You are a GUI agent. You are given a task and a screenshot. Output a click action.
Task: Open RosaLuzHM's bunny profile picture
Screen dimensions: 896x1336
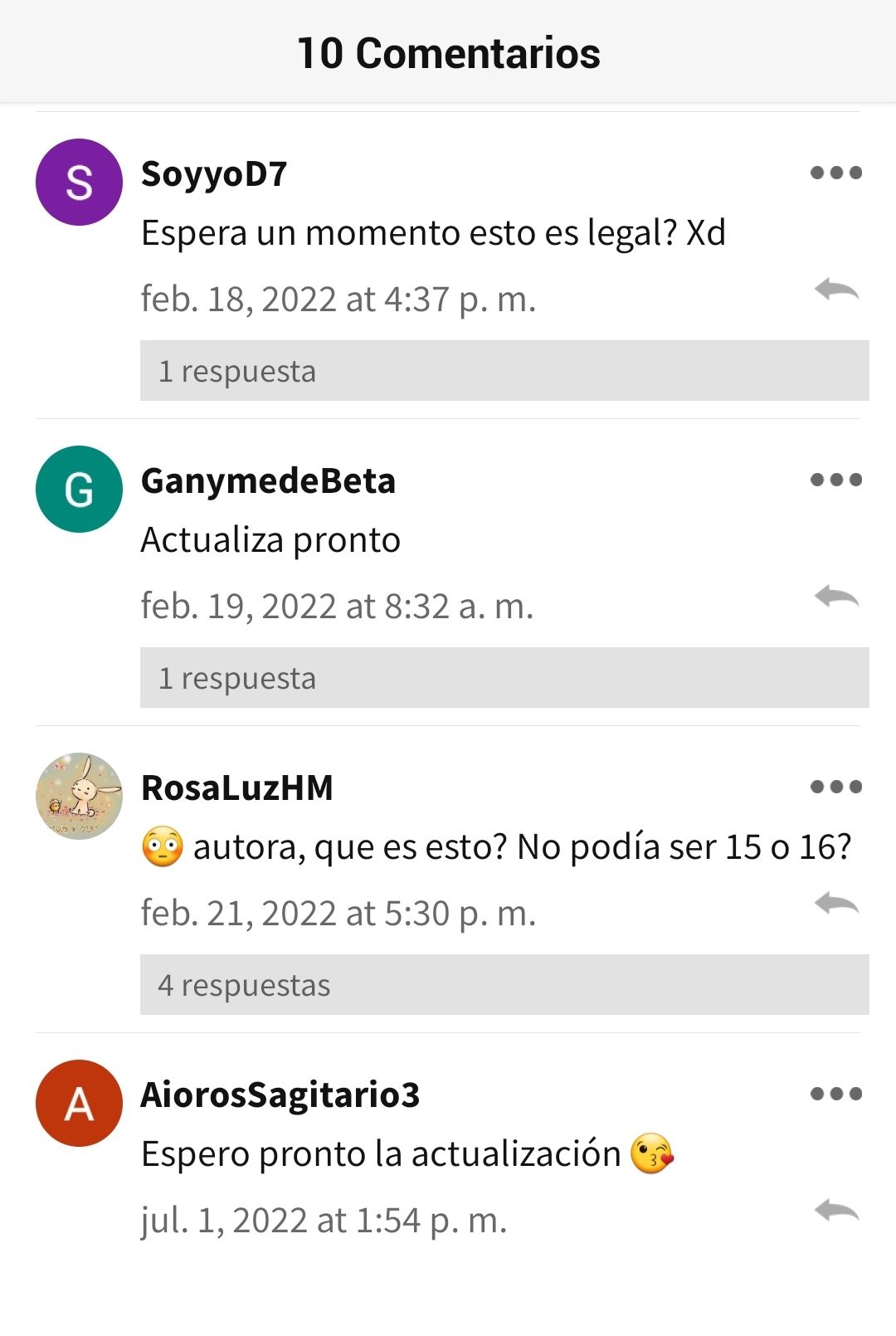(79, 797)
